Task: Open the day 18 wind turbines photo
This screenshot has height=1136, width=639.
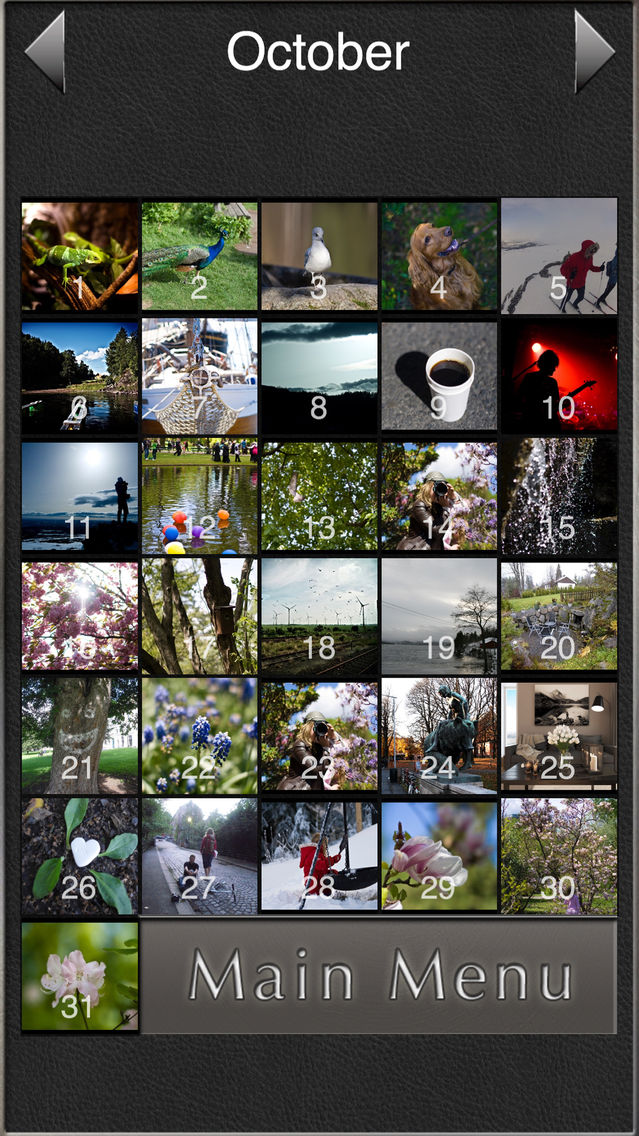Action: 320,617
